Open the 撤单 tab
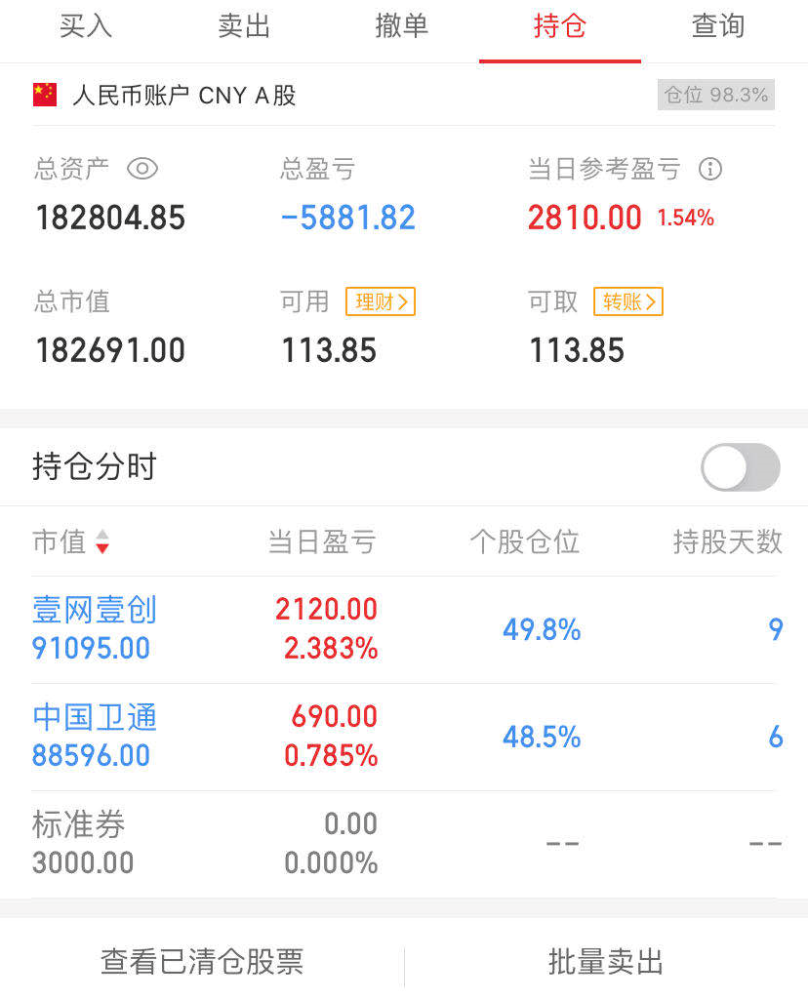 402,27
